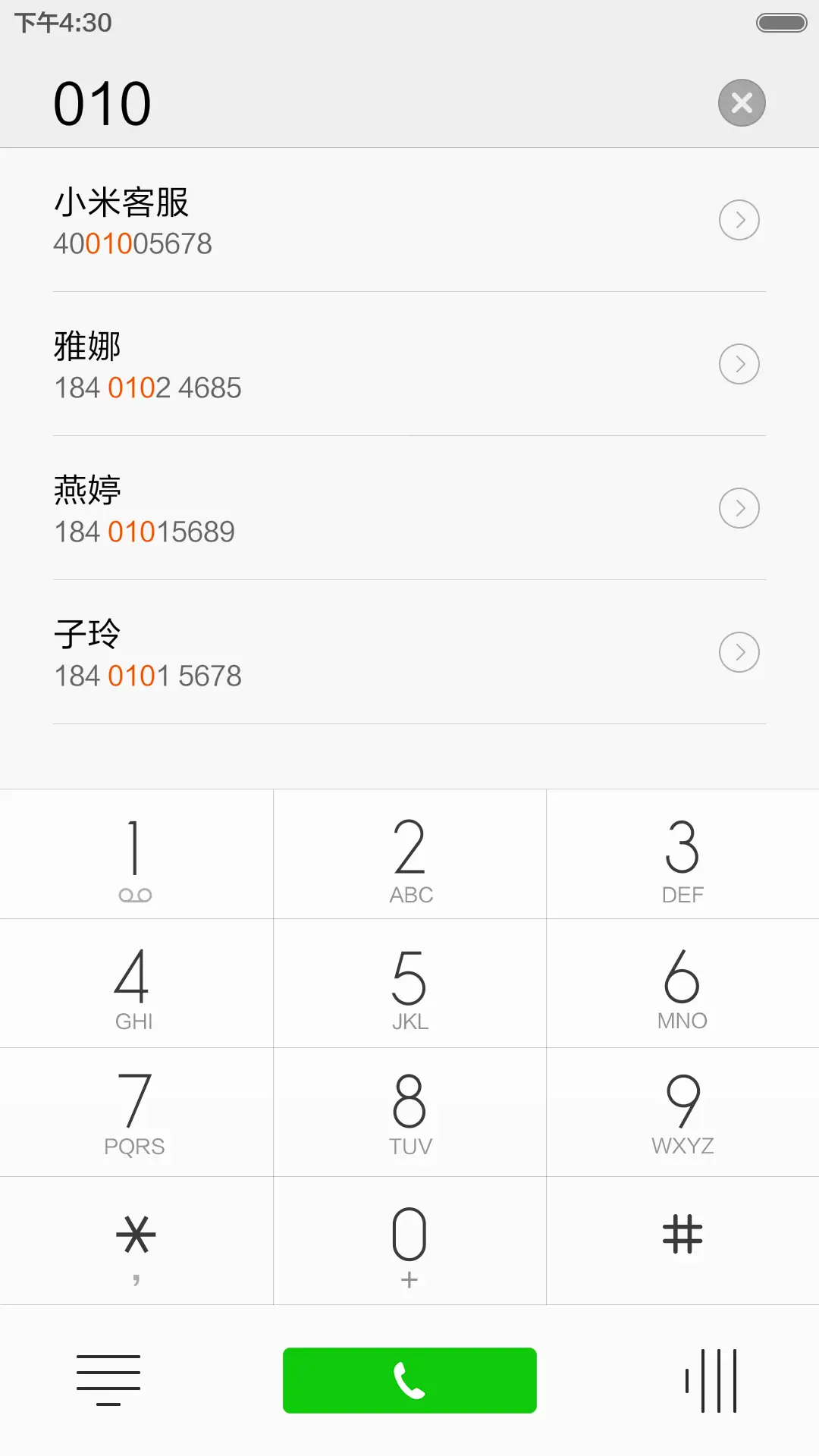The width and height of the screenshot is (819, 1456).
Task: Start the call with green button
Action: point(409,1380)
